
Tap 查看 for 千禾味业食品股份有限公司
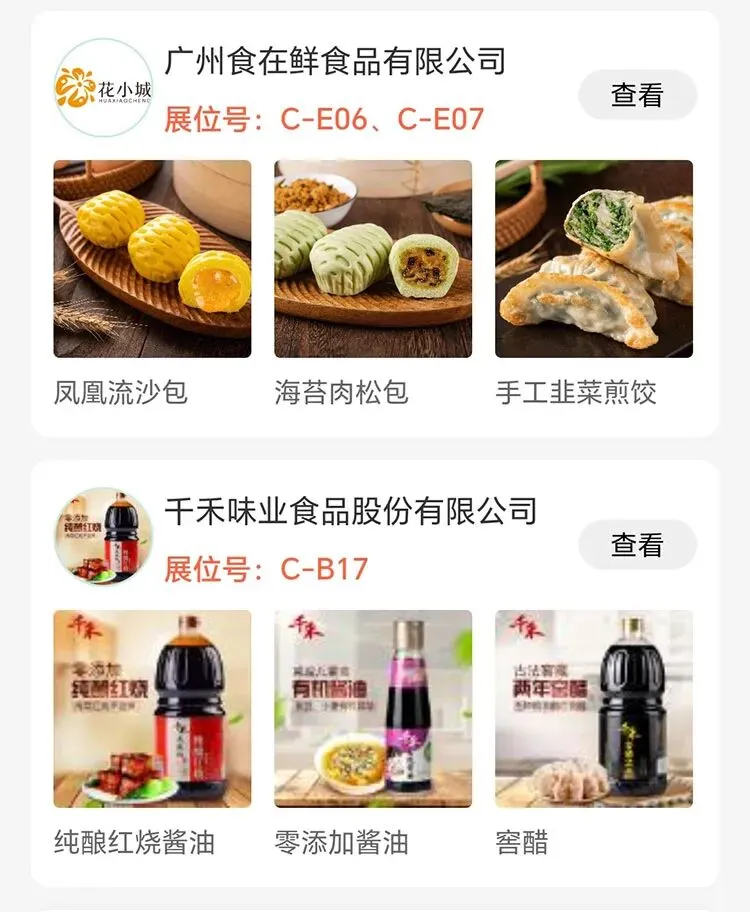637,545
